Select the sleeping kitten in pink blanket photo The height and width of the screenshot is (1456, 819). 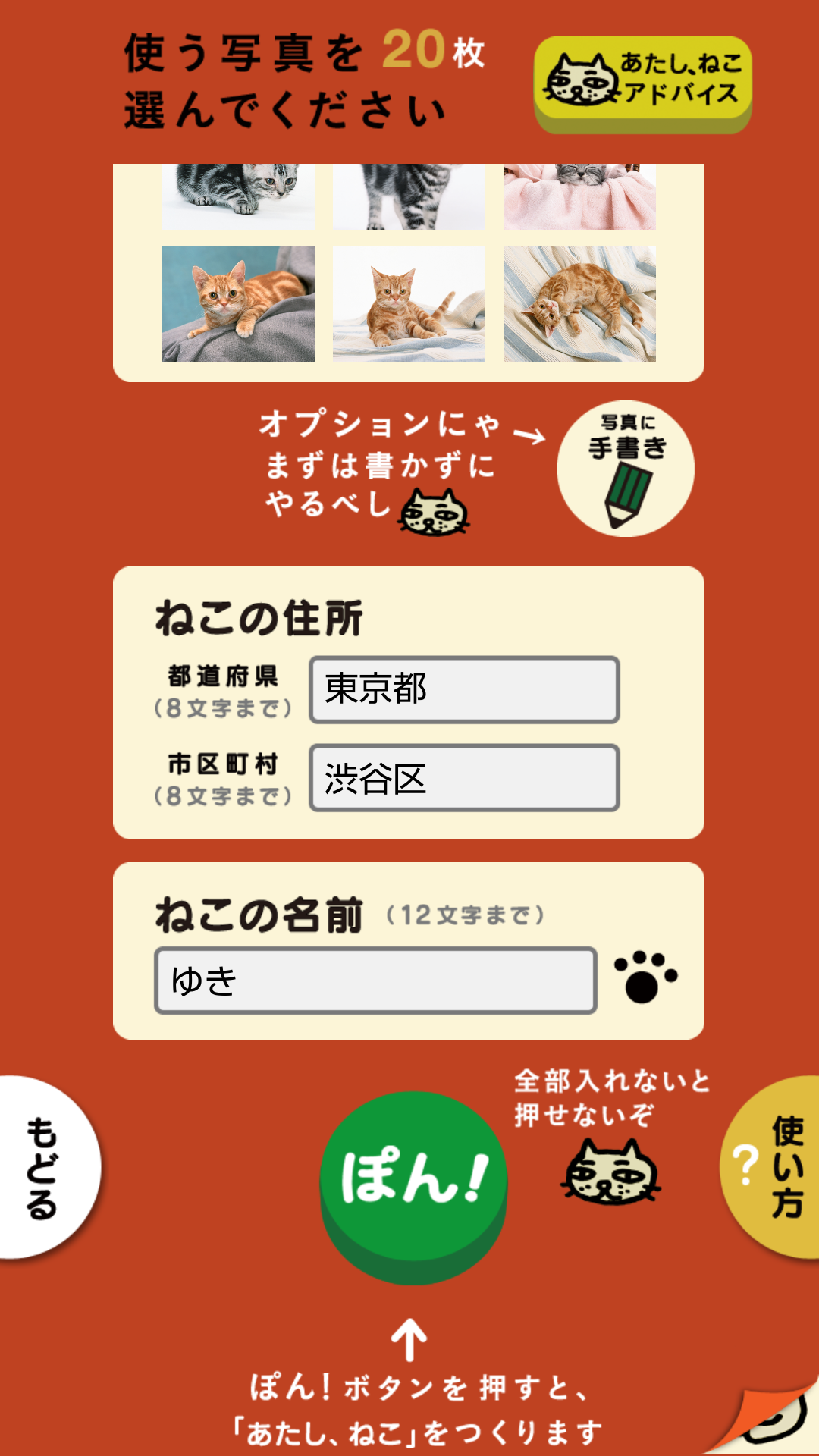pyautogui.click(x=579, y=197)
